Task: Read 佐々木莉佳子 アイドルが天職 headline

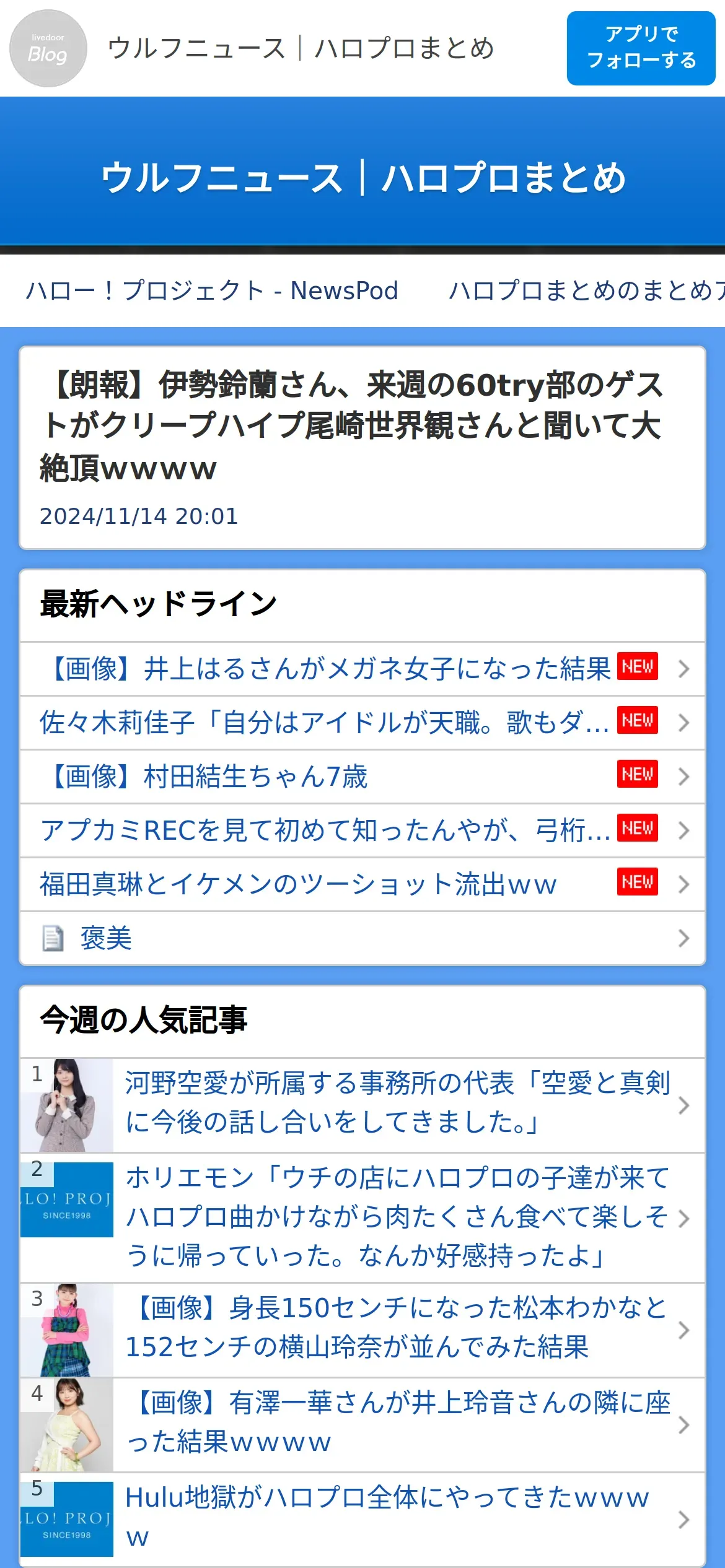Action: 324,723
